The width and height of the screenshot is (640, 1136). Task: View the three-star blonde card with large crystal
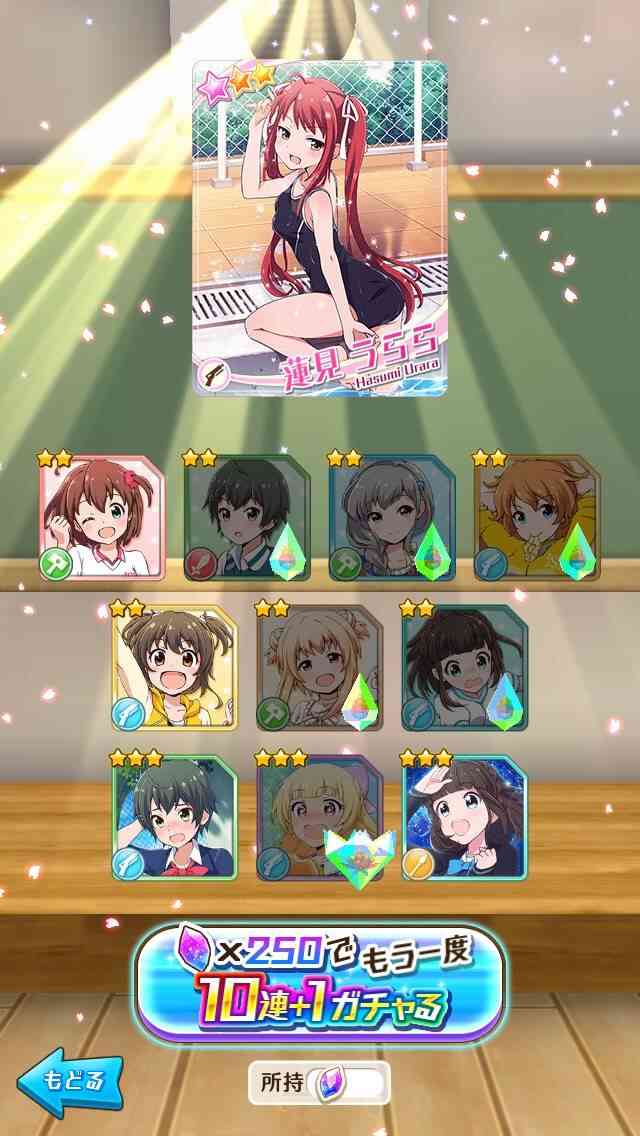pyautogui.click(x=320, y=818)
